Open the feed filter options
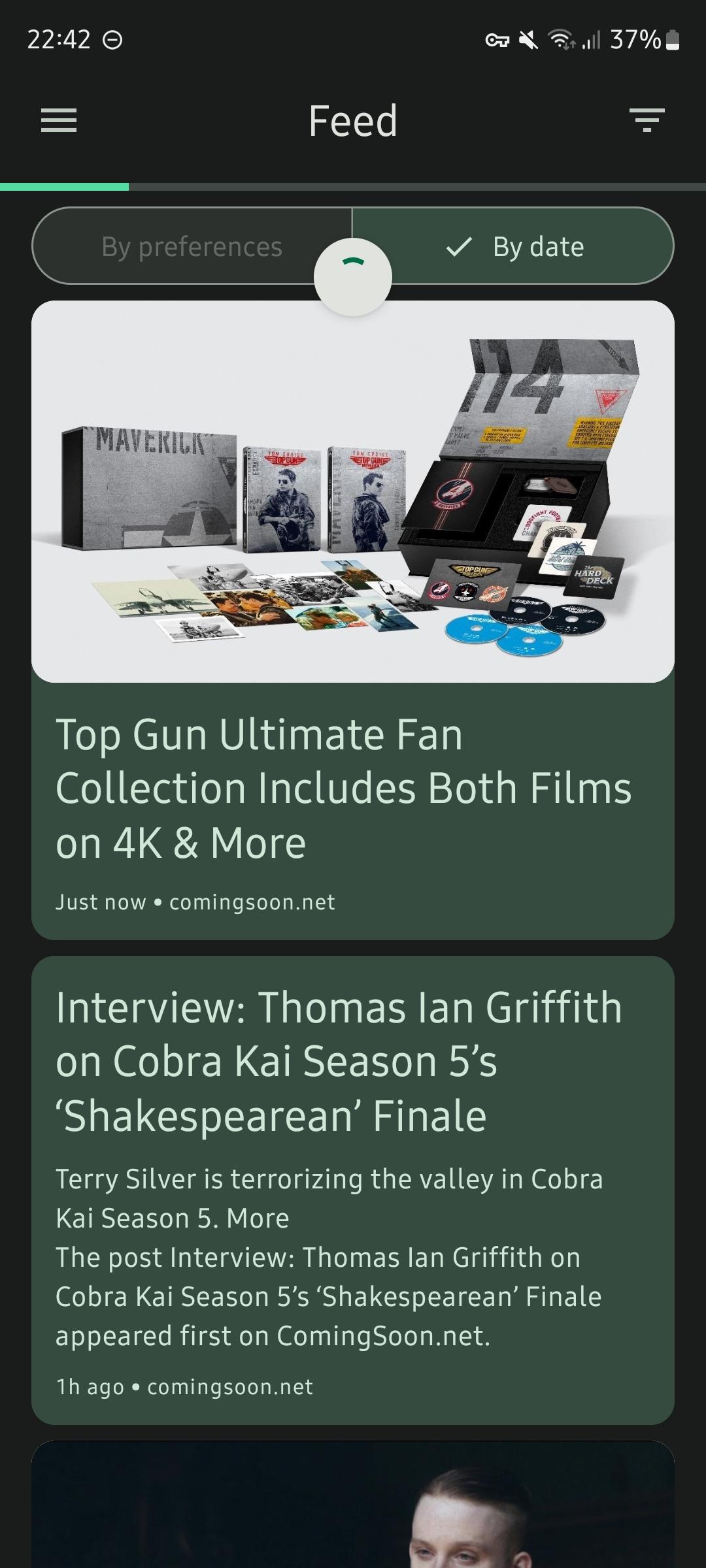This screenshot has height=1568, width=706. [647, 121]
